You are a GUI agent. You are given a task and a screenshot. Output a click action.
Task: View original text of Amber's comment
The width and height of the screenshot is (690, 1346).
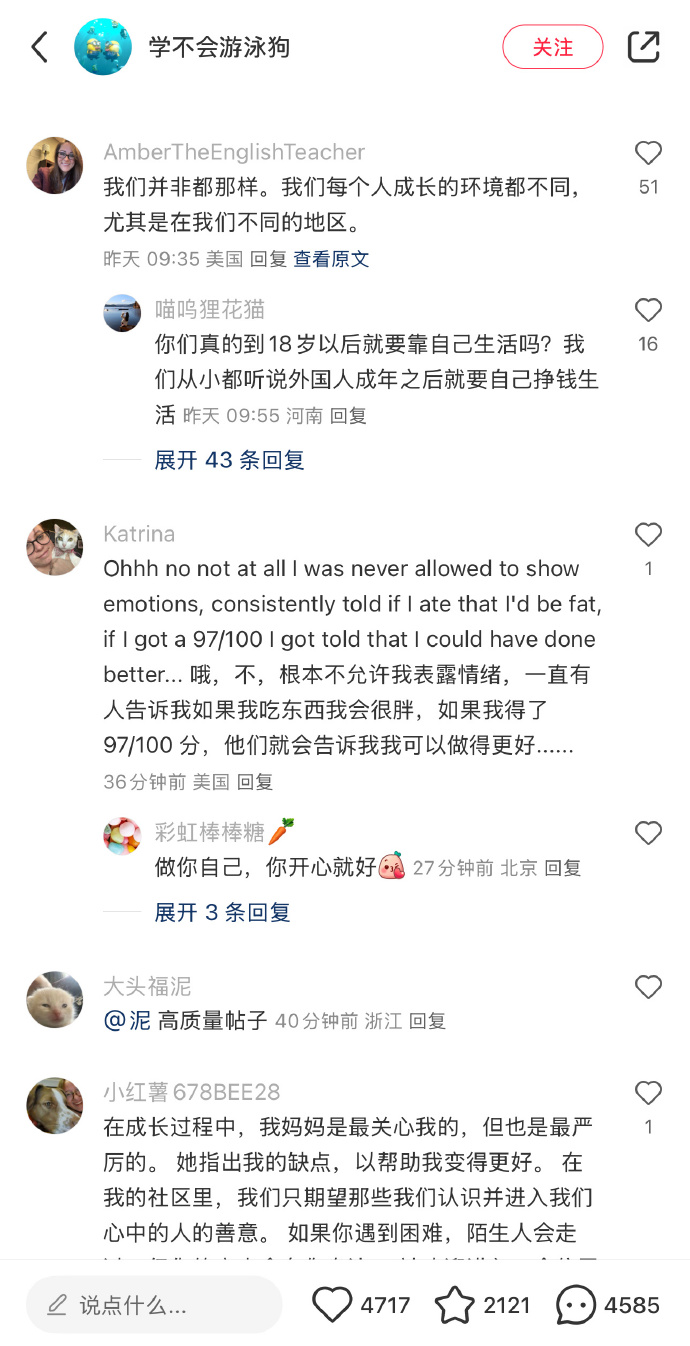pyautogui.click(x=331, y=259)
